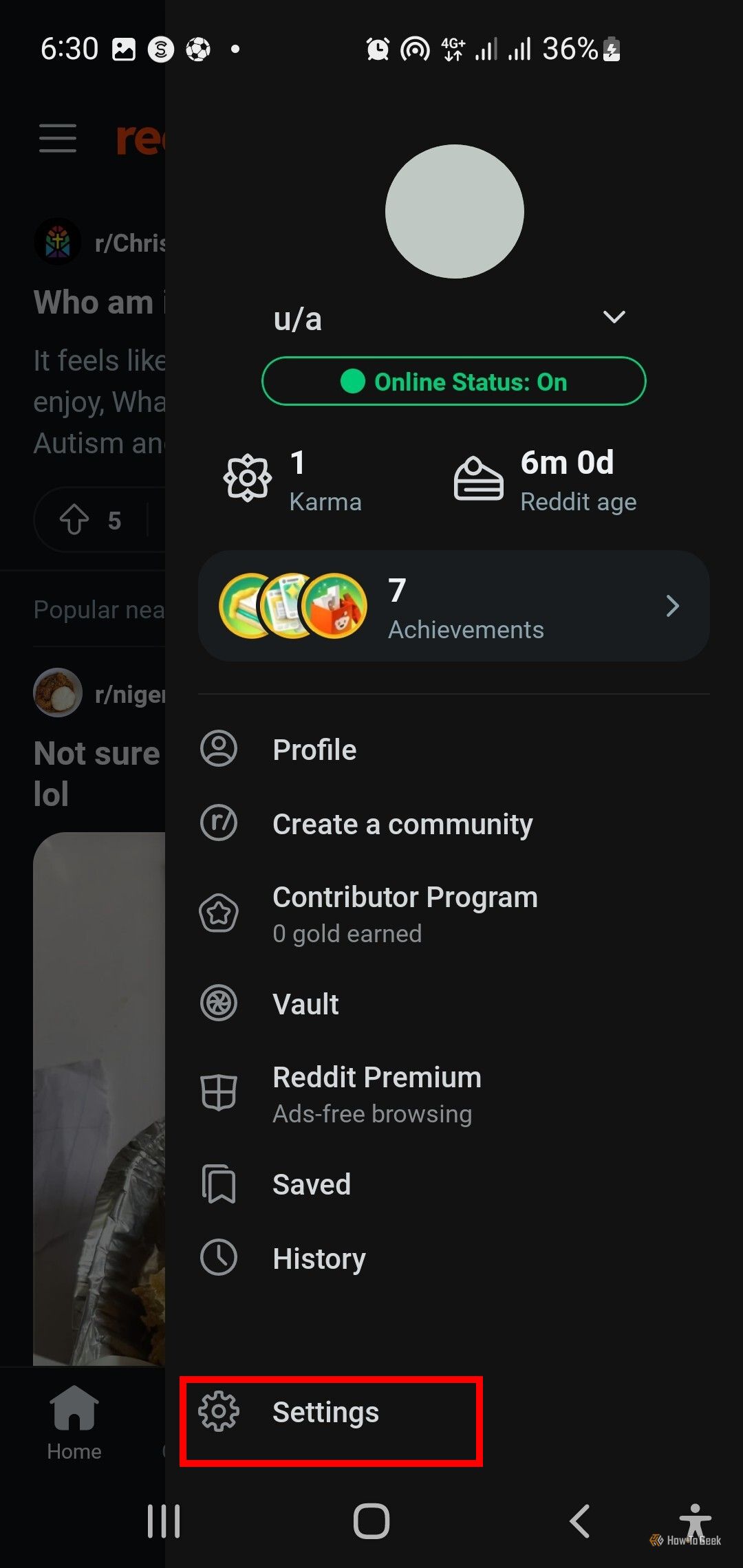Tap the profile avatar image
The width and height of the screenshot is (743, 1568).
(453, 211)
